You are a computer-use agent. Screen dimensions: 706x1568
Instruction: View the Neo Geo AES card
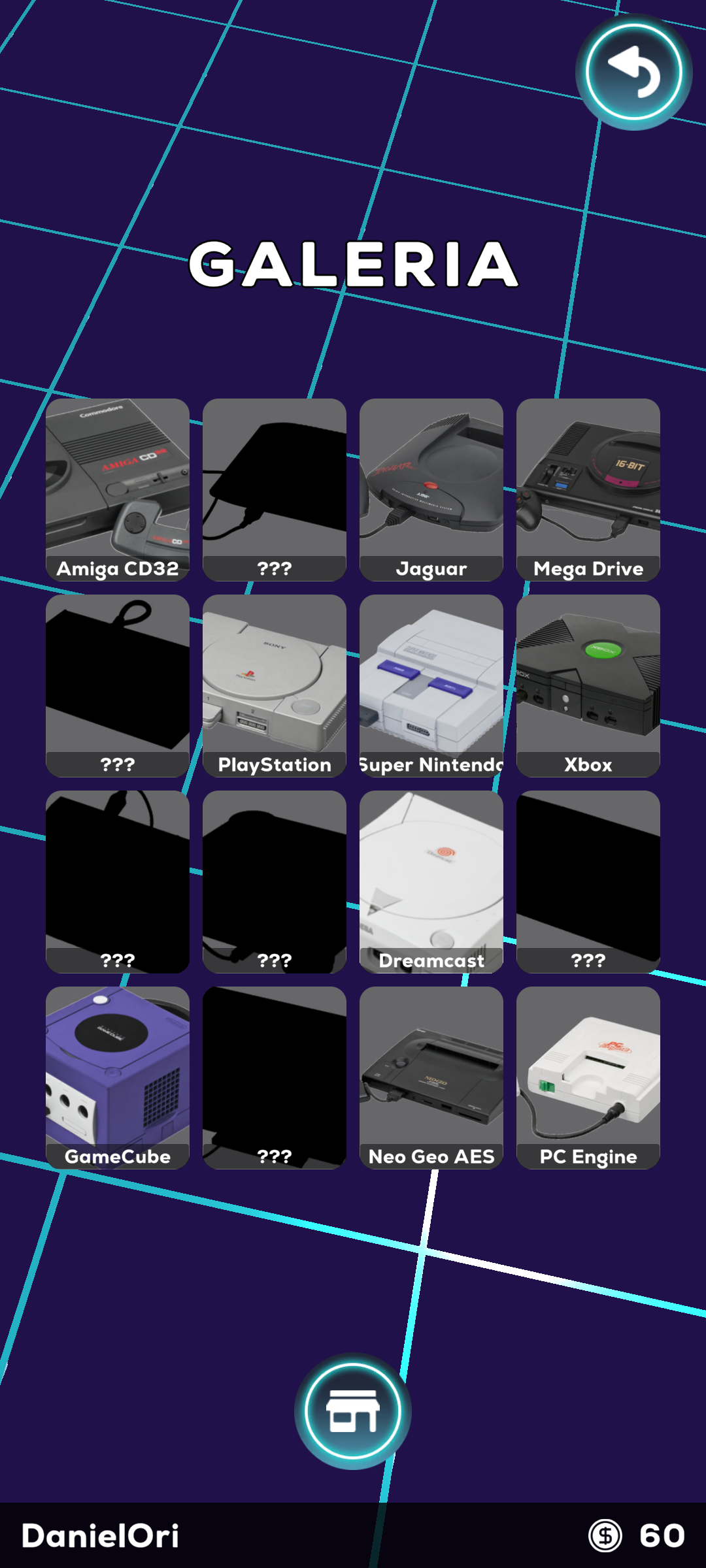tap(431, 1077)
